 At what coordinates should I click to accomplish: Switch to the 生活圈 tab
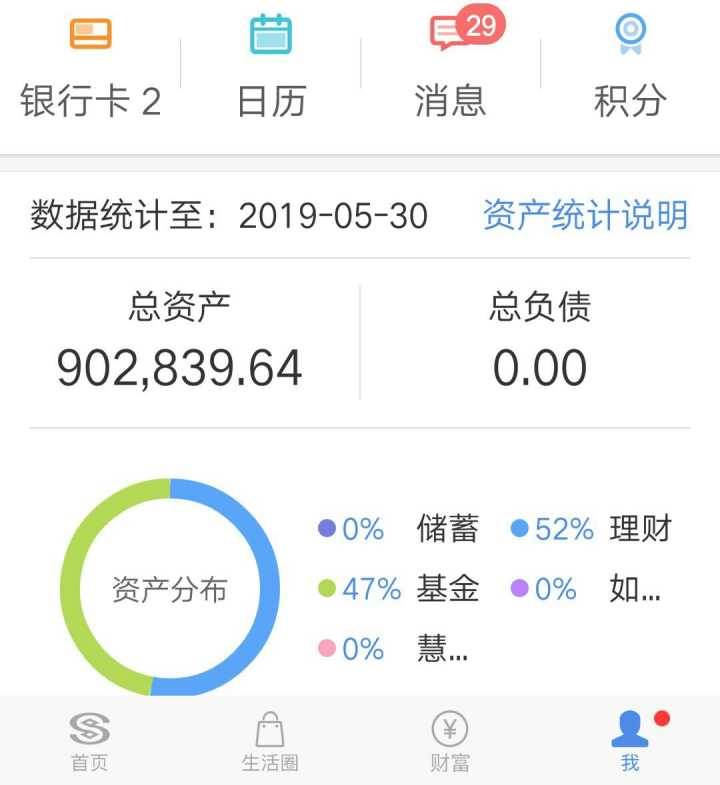pos(270,742)
